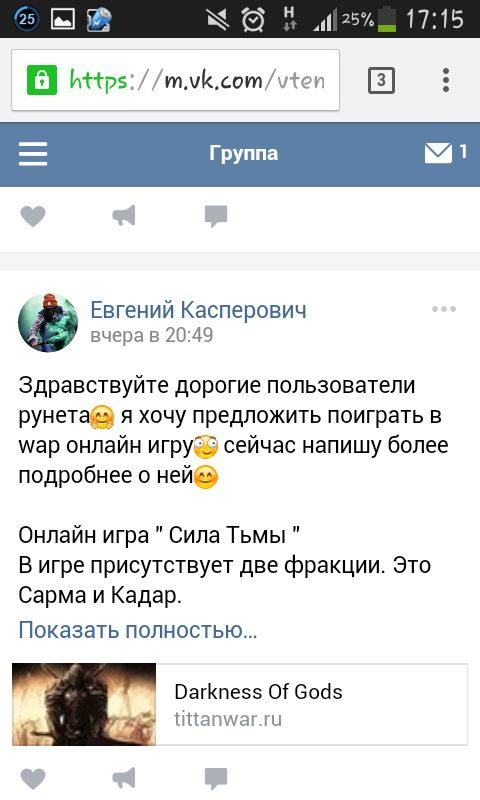The width and height of the screenshot is (480, 800).
Task: Comment on Евгений Касперович's post
Action: (216, 779)
